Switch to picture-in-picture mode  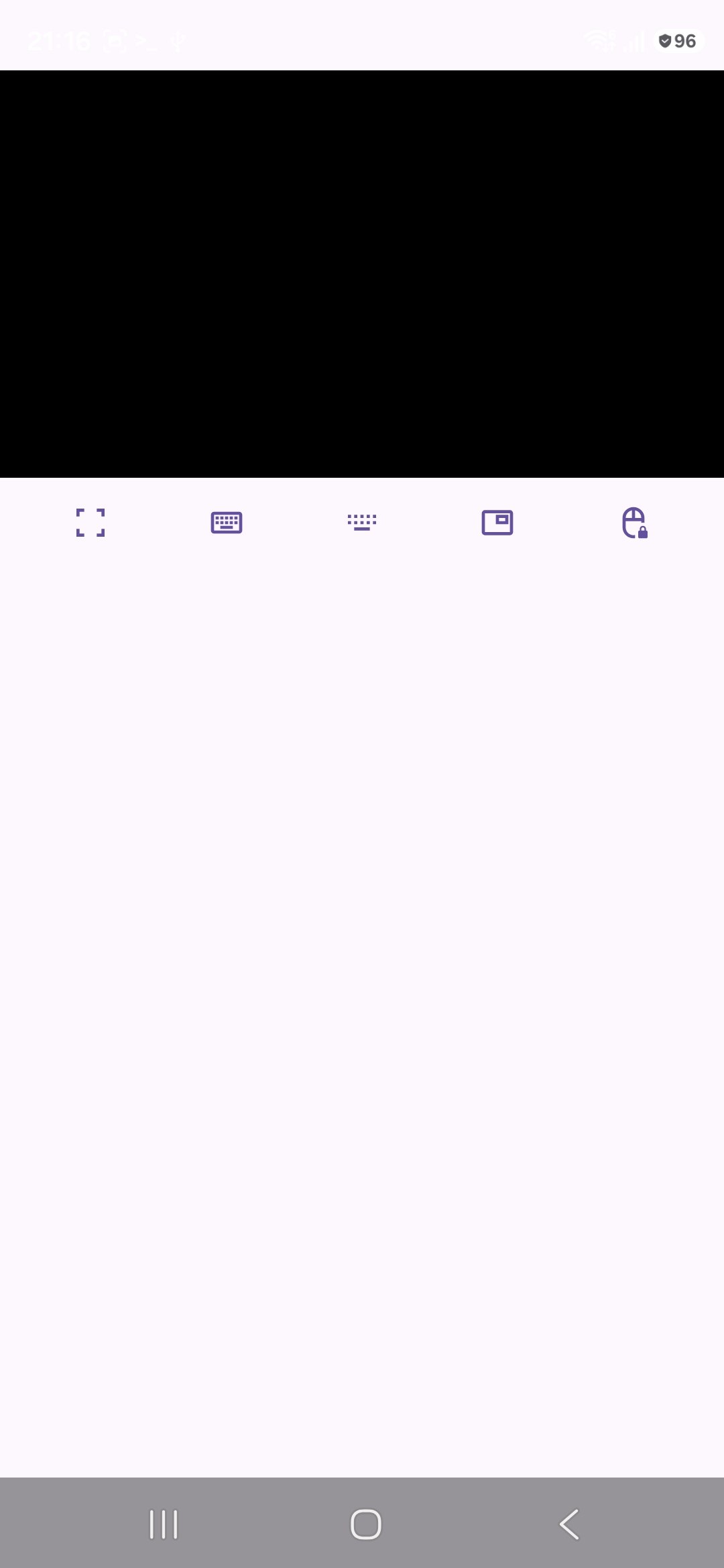pyautogui.click(x=497, y=523)
